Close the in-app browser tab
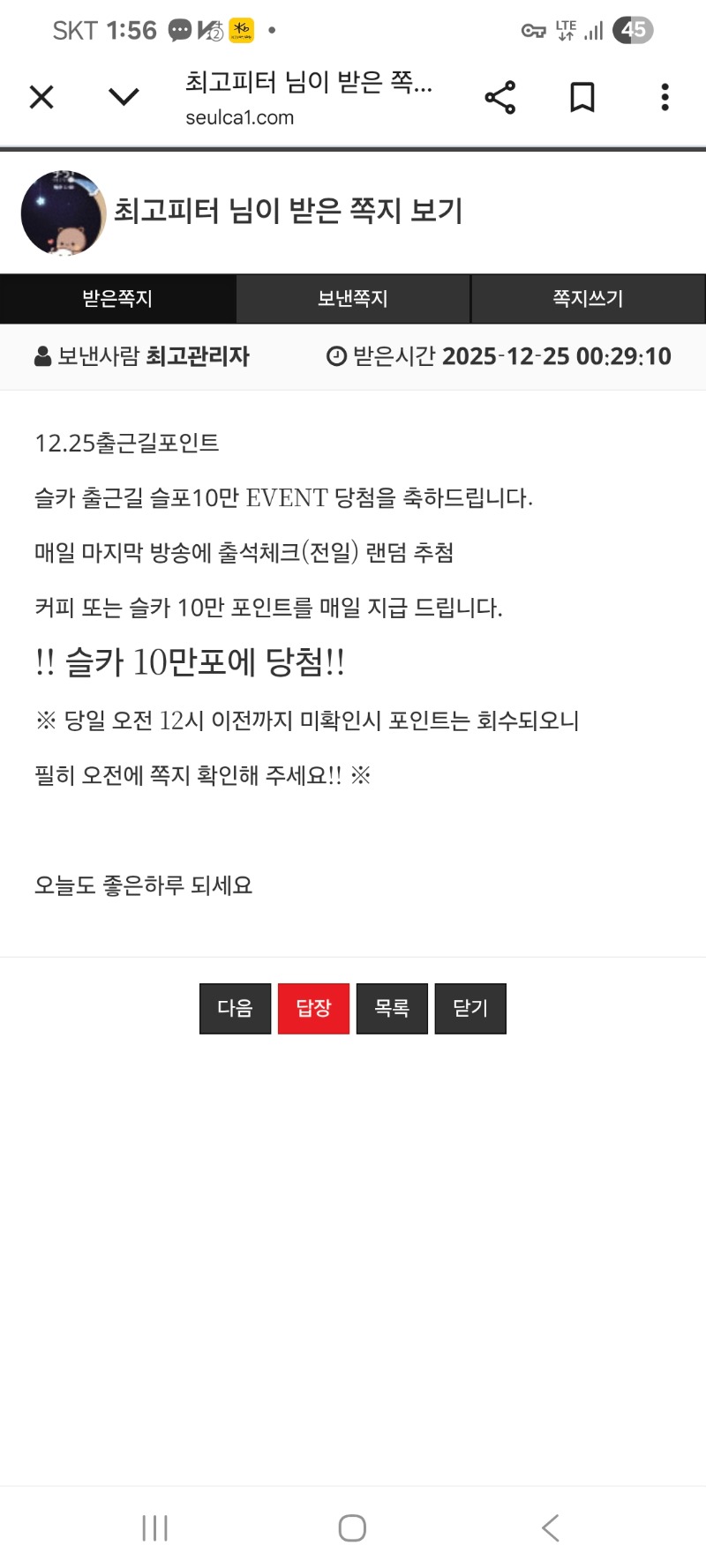The image size is (706, 1568). coord(41,97)
